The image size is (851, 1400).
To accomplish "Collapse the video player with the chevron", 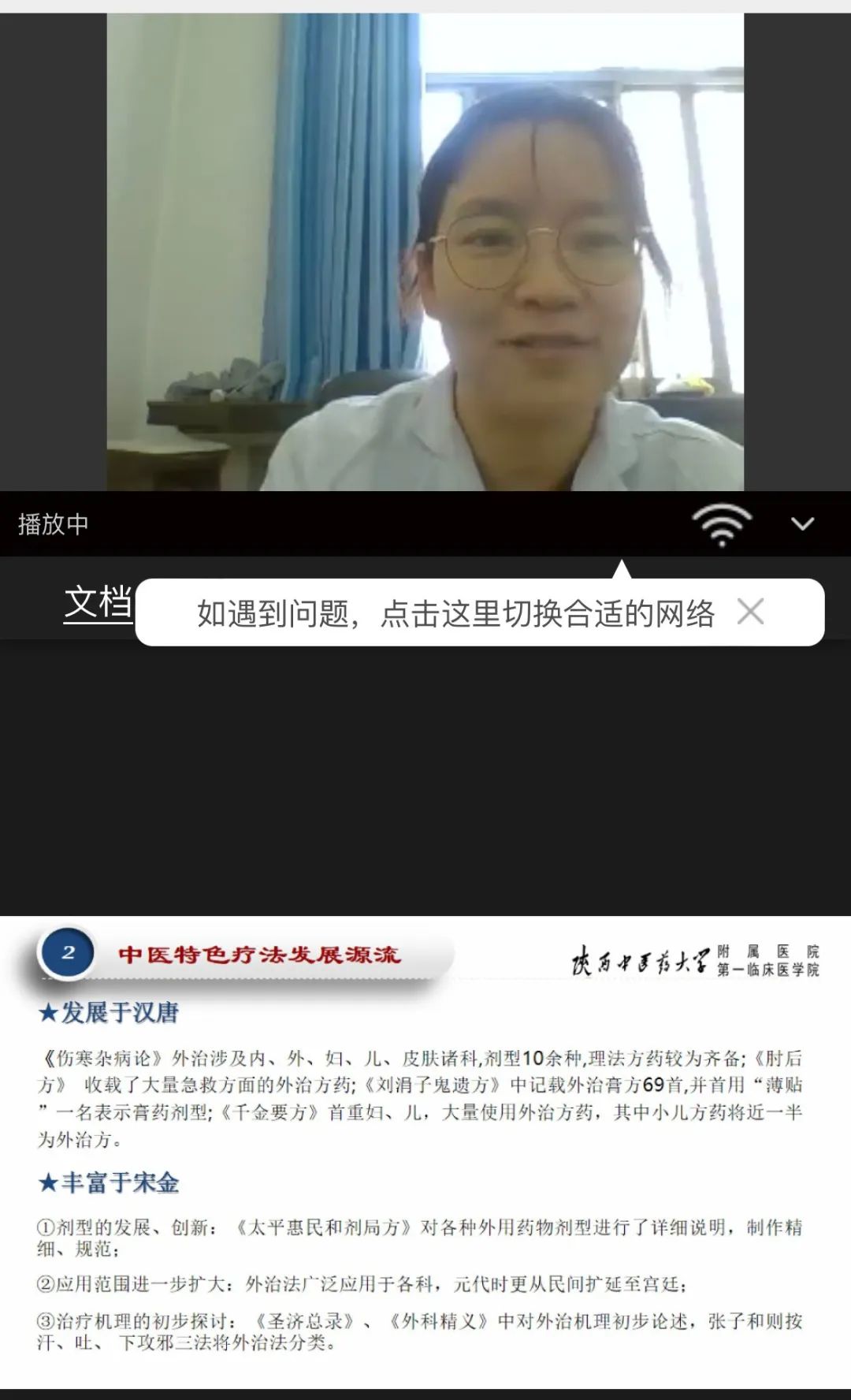I will coord(804,523).
